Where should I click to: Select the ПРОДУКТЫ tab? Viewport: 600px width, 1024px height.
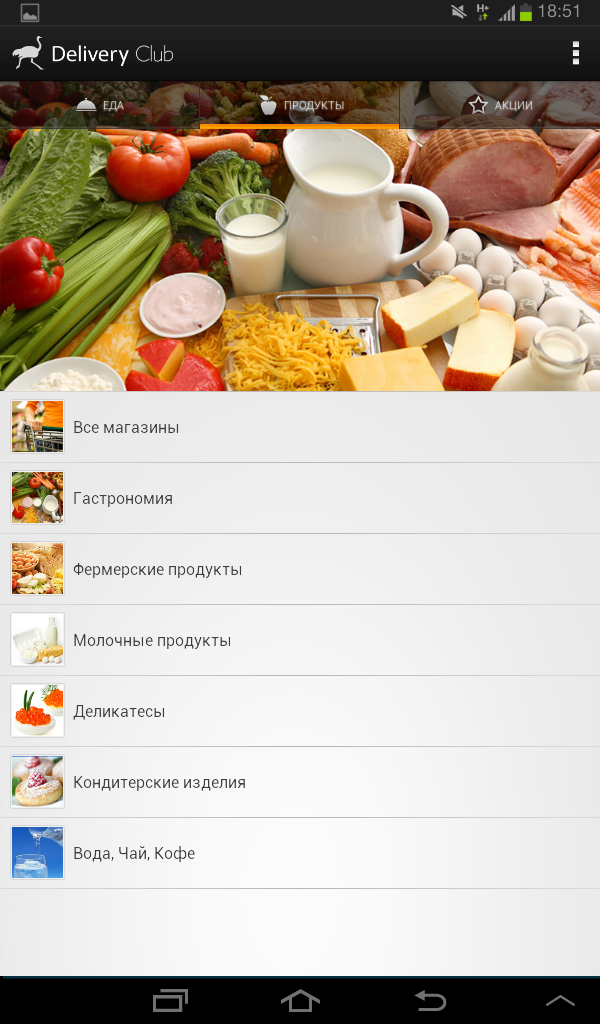point(300,104)
